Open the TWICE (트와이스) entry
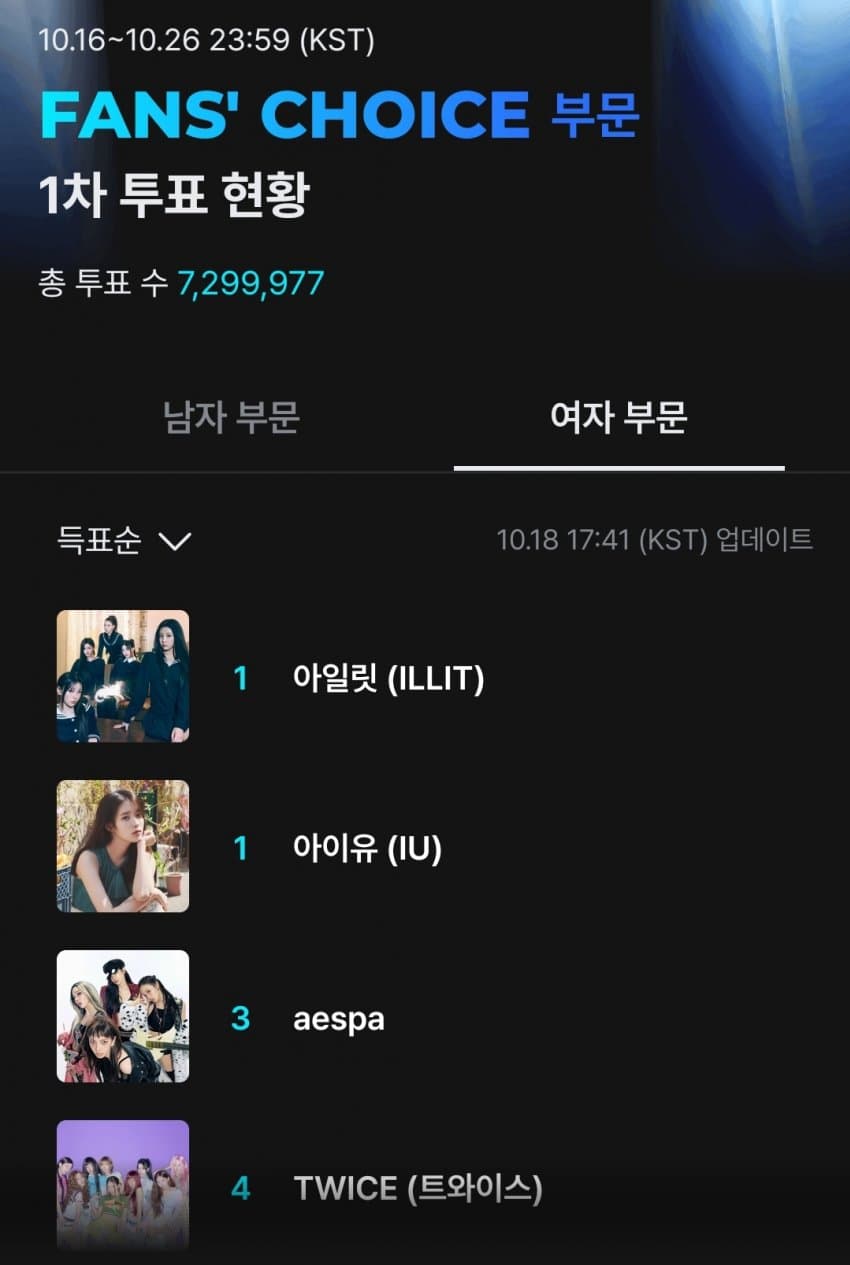The width and height of the screenshot is (850, 1265). (417, 1189)
